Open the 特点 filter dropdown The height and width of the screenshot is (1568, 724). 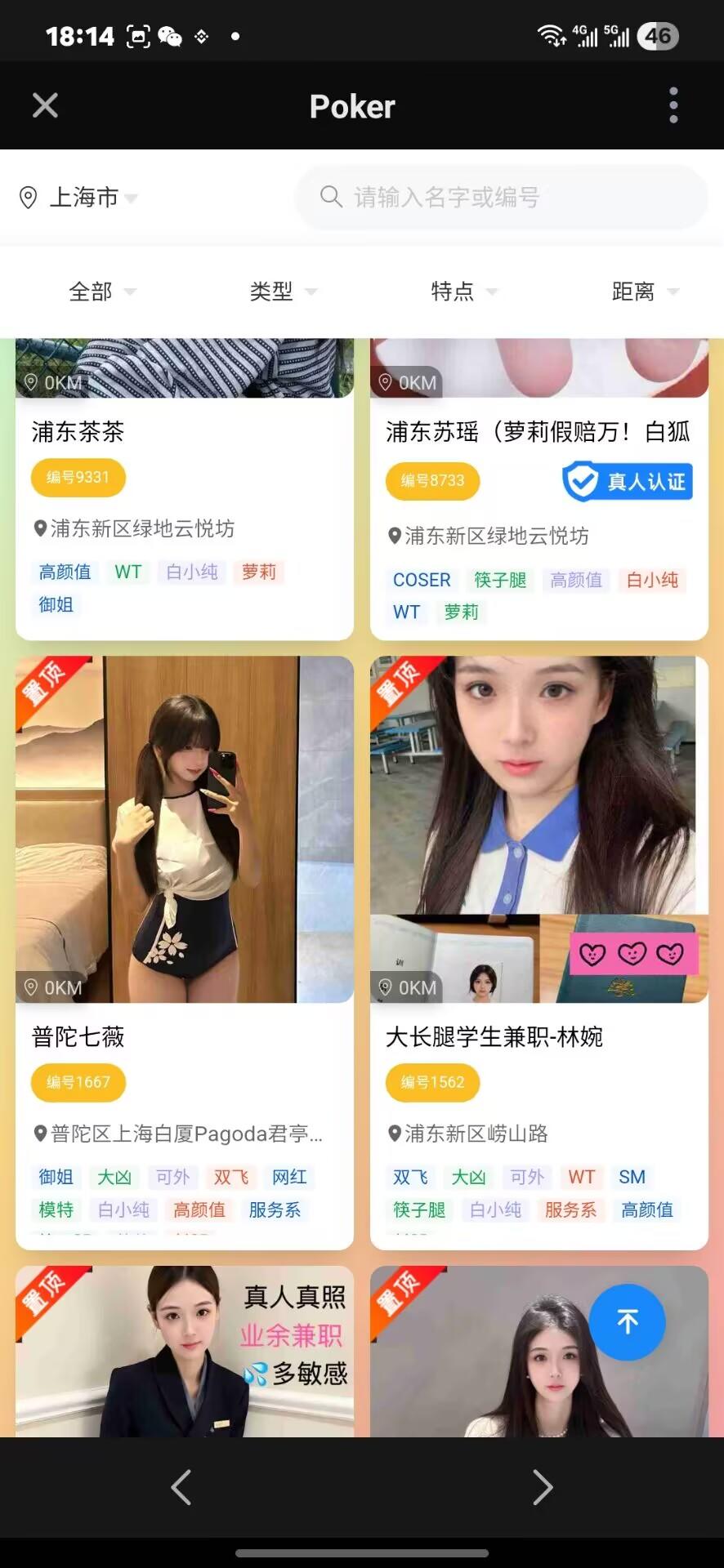[x=463, y=292]
